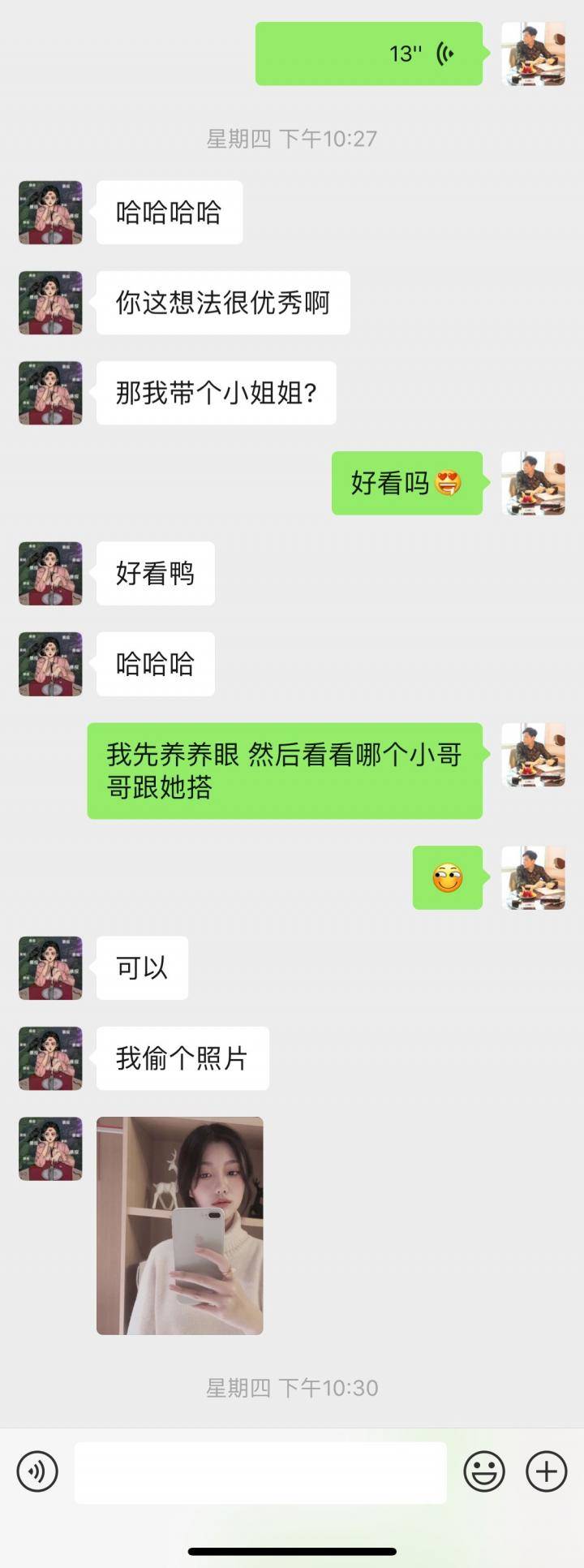Select the 可以 message bubble
The height and width of the screenshot is (1568, 584).
[141, 967]
